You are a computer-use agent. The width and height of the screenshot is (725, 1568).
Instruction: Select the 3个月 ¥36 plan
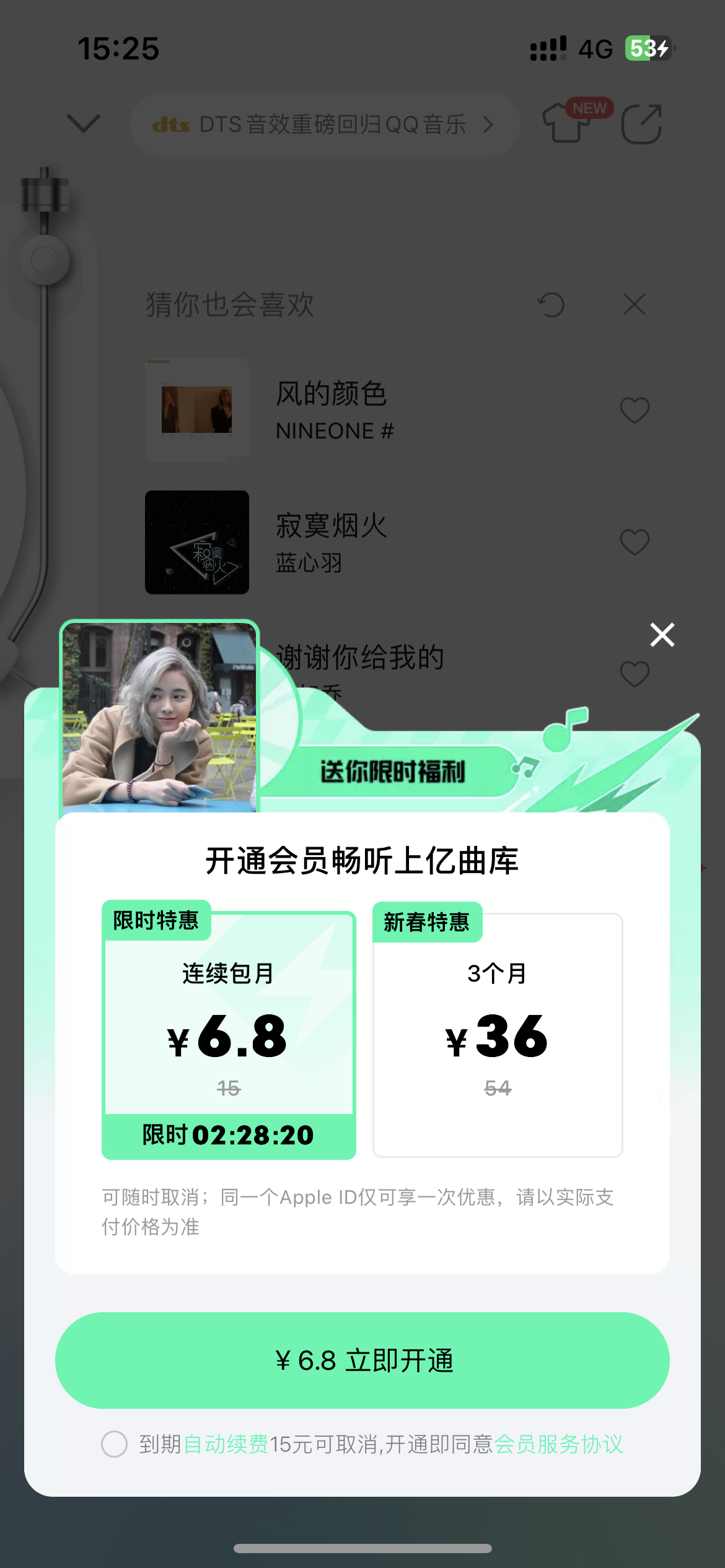tap(497, 1034)
